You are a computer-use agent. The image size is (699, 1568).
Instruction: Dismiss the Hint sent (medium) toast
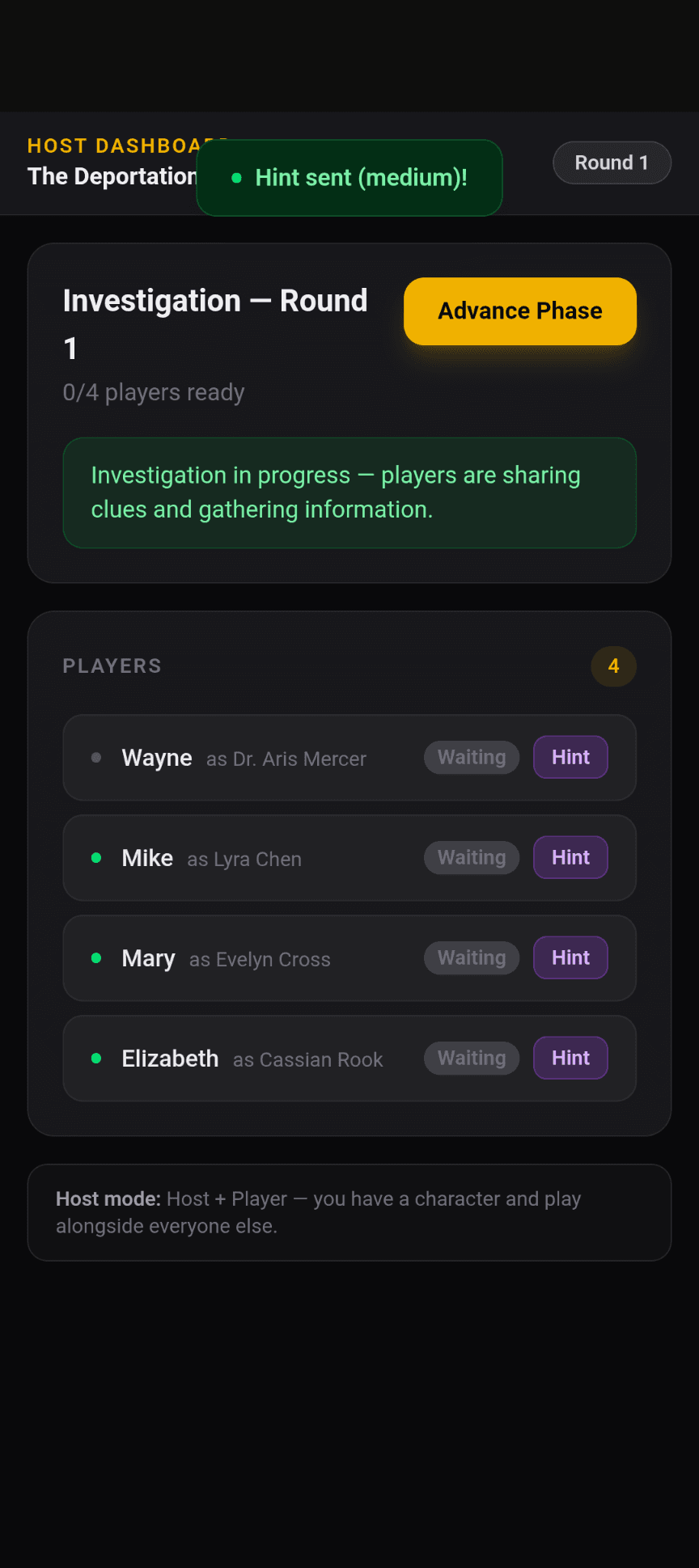[349, 177]
